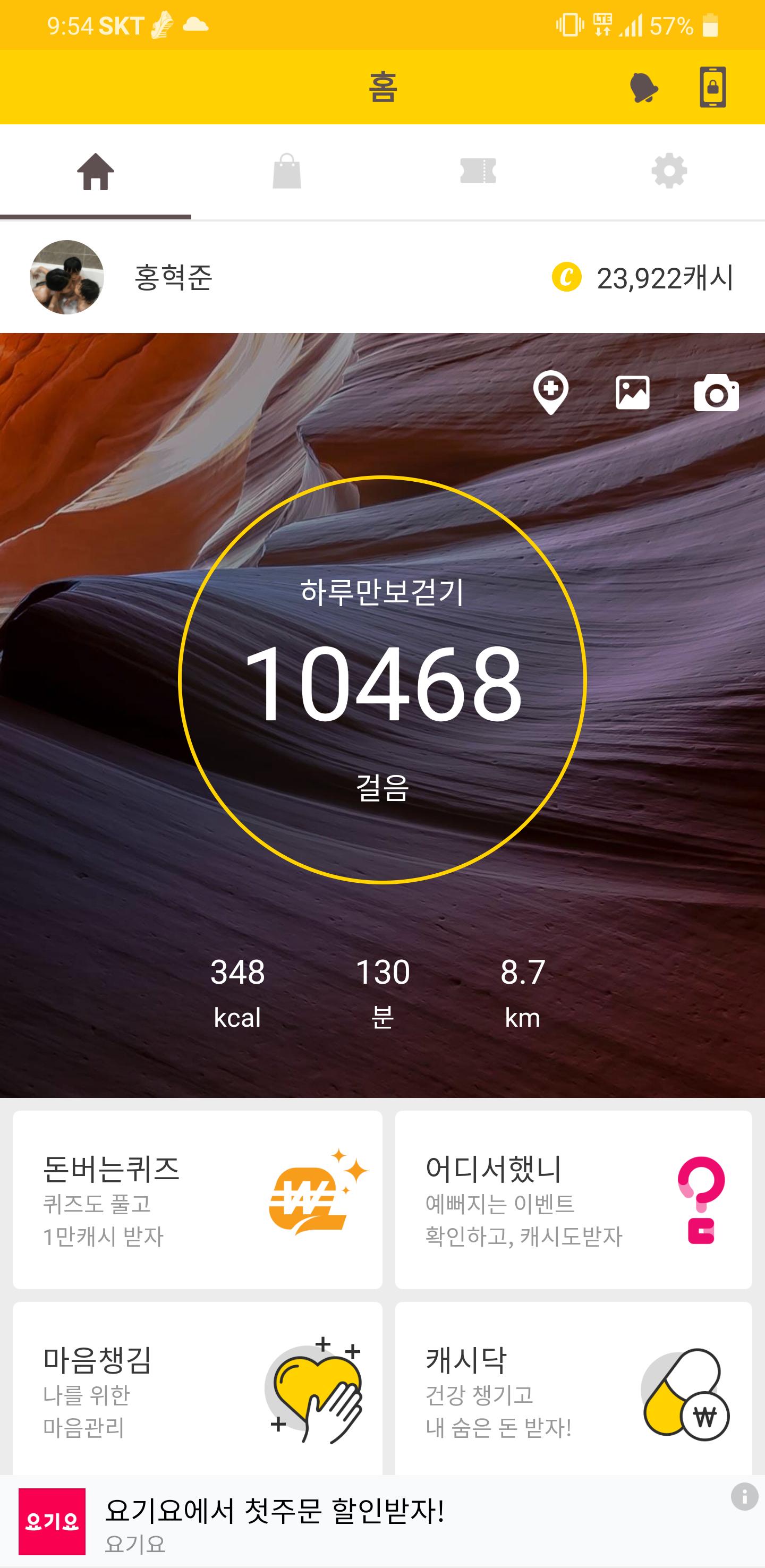Viewport: 765px width, 1568px height.
Task: View the 23,922캐시 balance
Action: click(643, 278)
